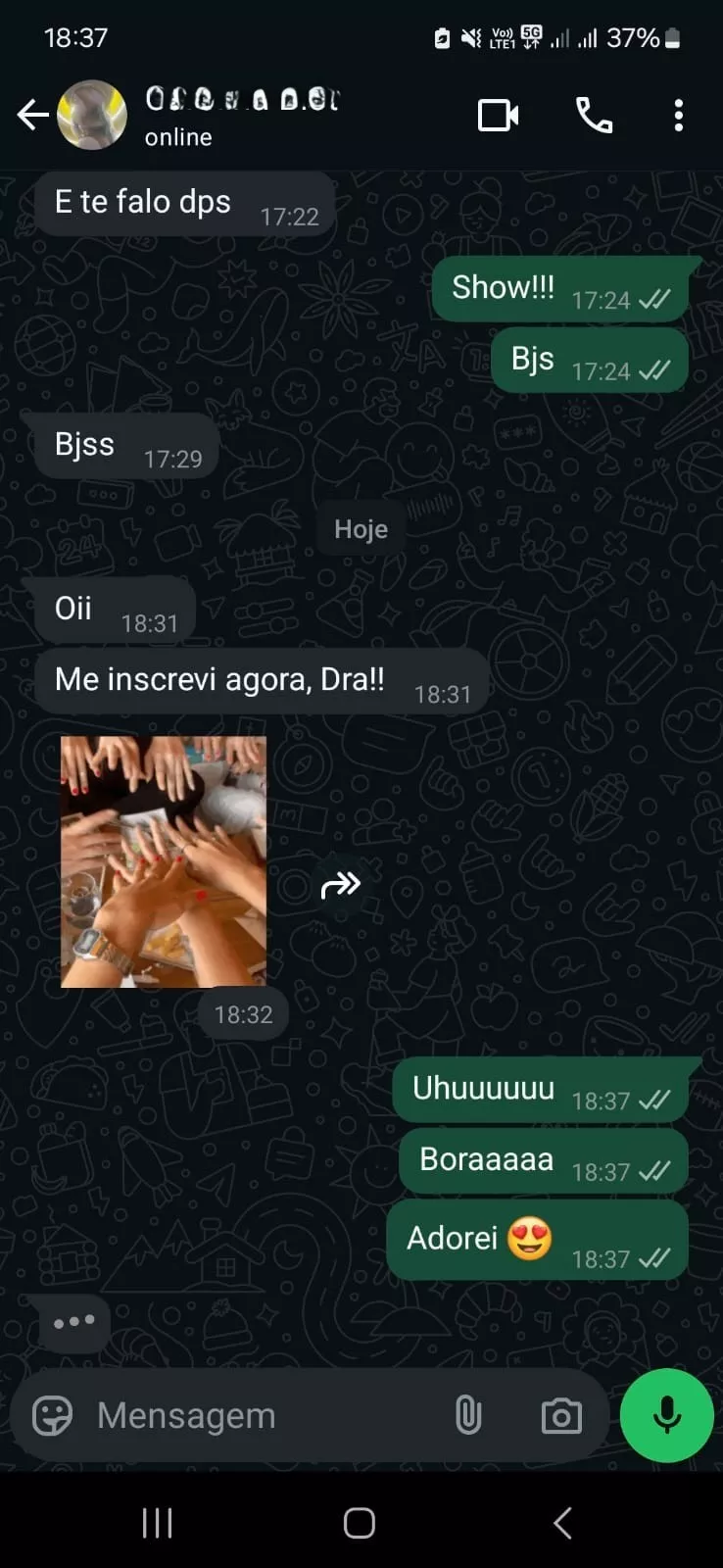Go back to the chat list

coord(32,116)
